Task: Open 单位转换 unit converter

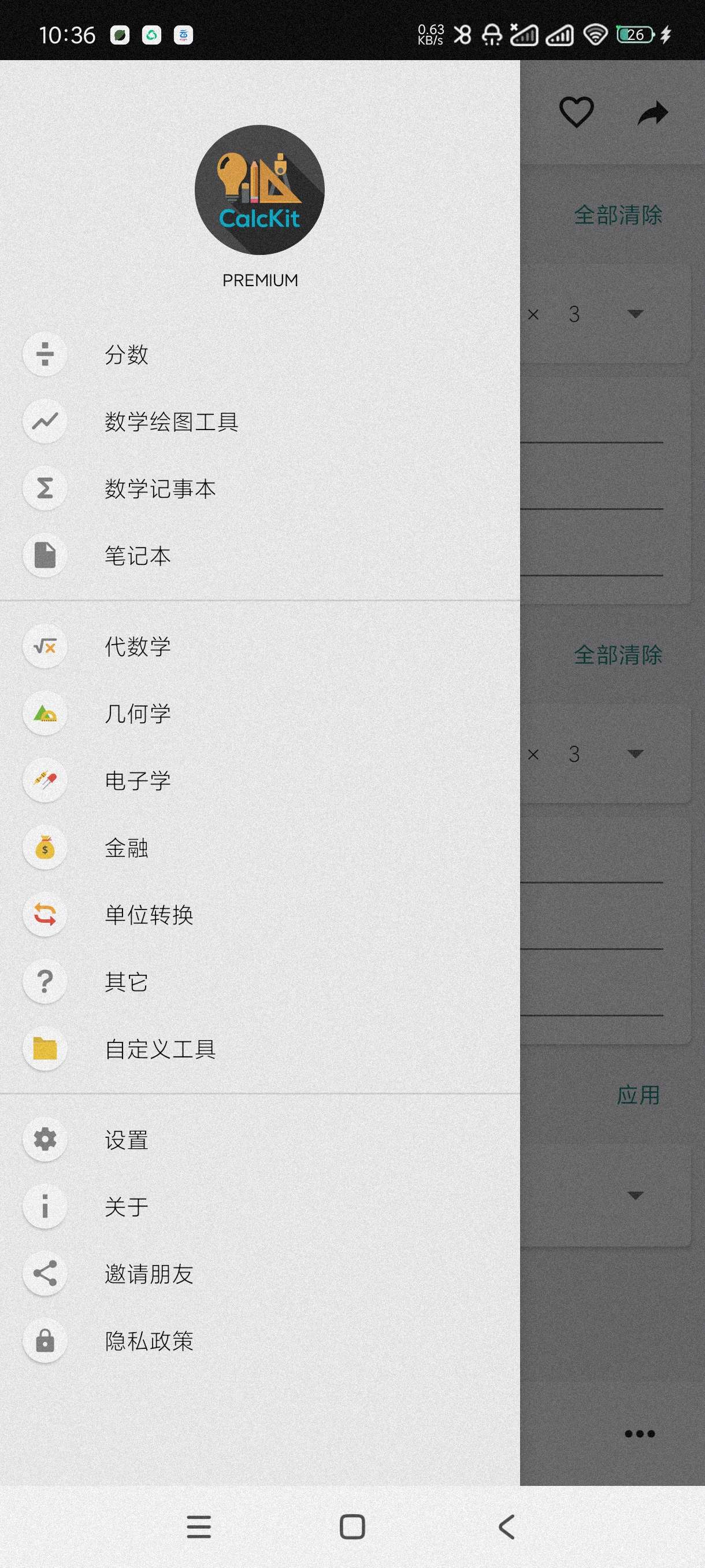Action: (149, 914)
